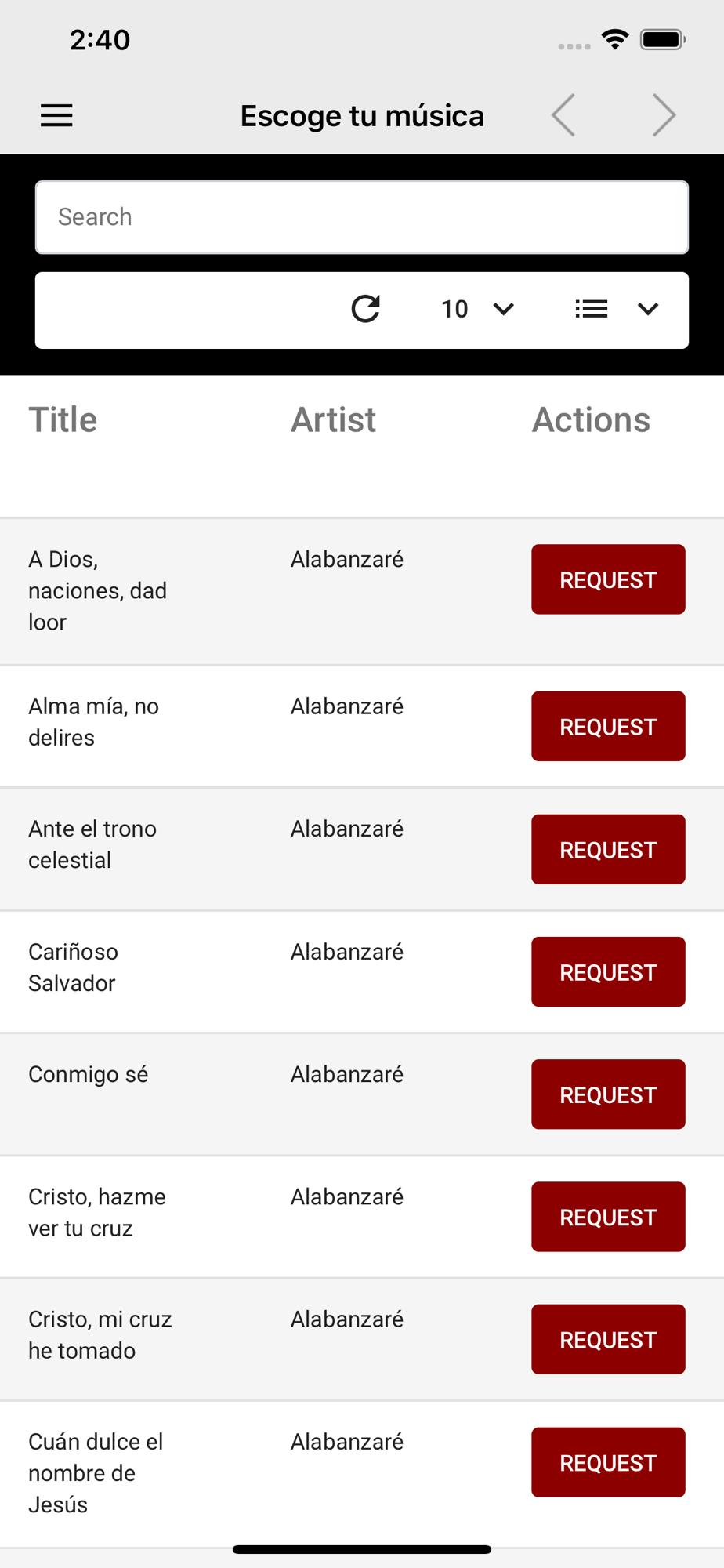Go back with the left arrow

click(563, 115)
